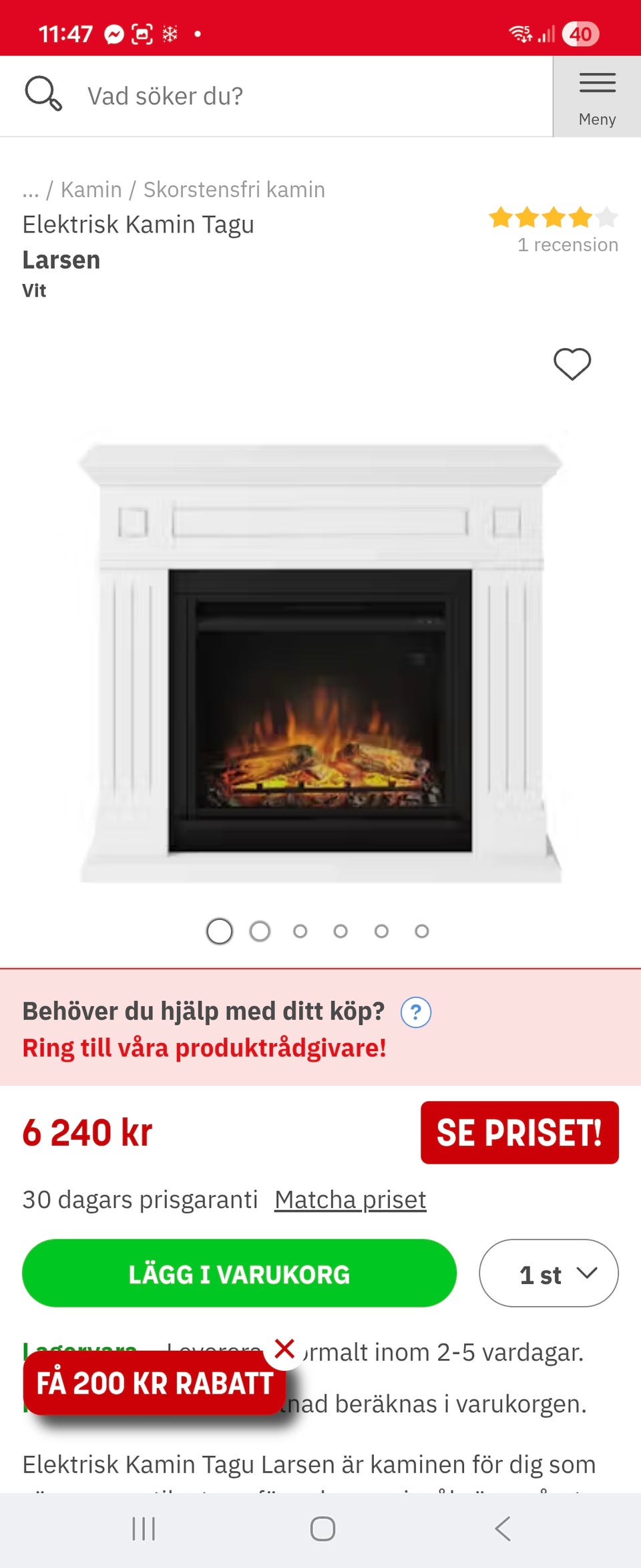The image size is (641, 1568).
Task: Open the hamburger Meny icon
Action: click(x=596, y=83)
